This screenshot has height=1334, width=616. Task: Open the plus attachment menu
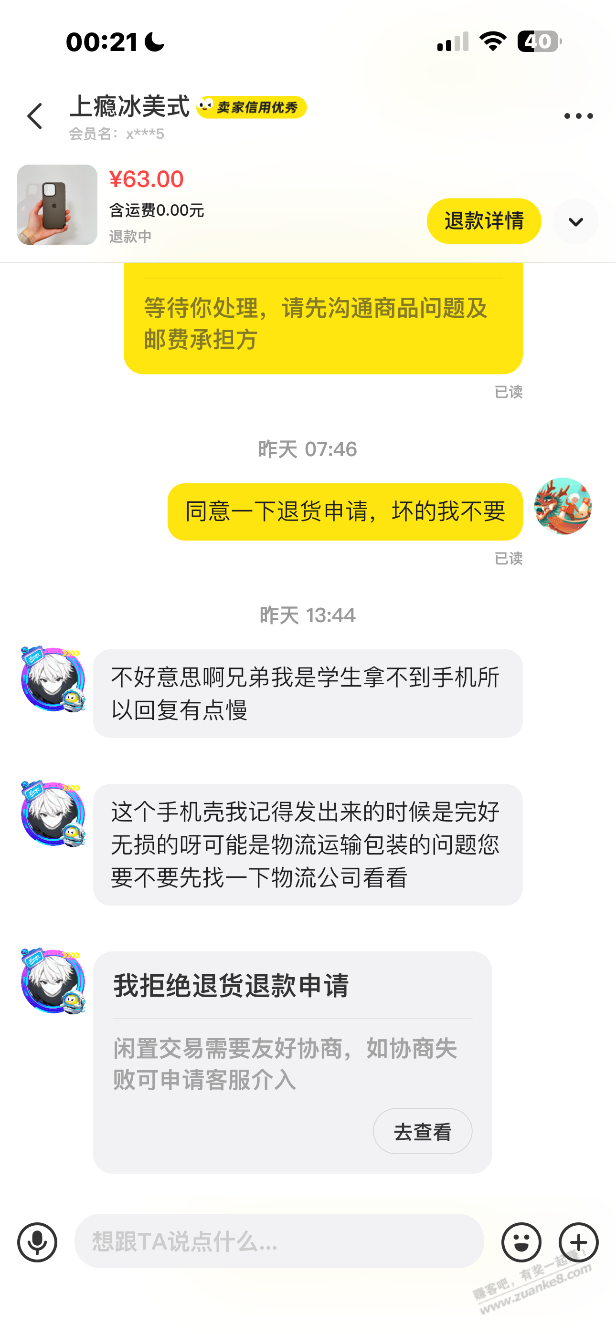pos(578,1242)
